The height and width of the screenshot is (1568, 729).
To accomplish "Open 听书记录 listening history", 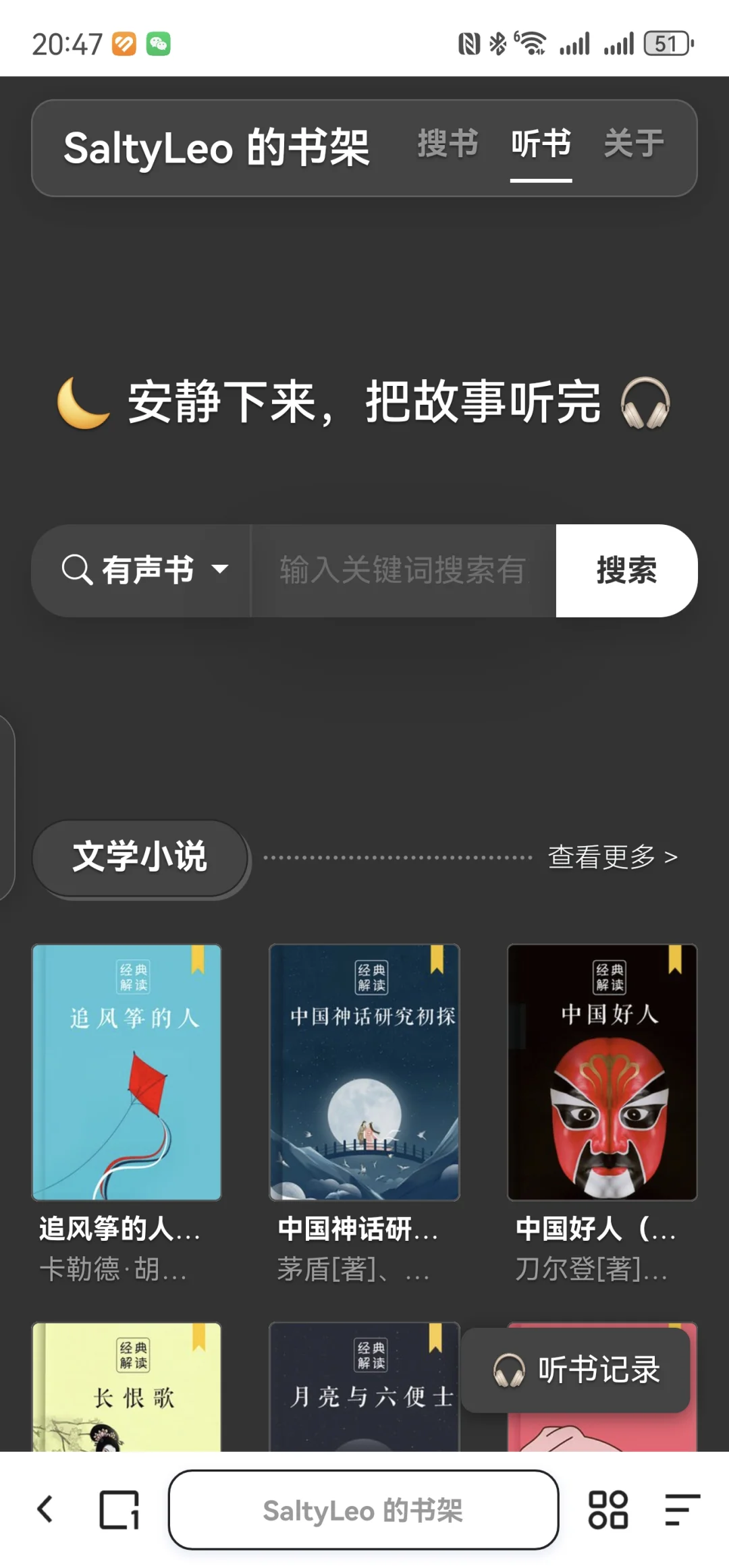I will (x=576, y=1370).
